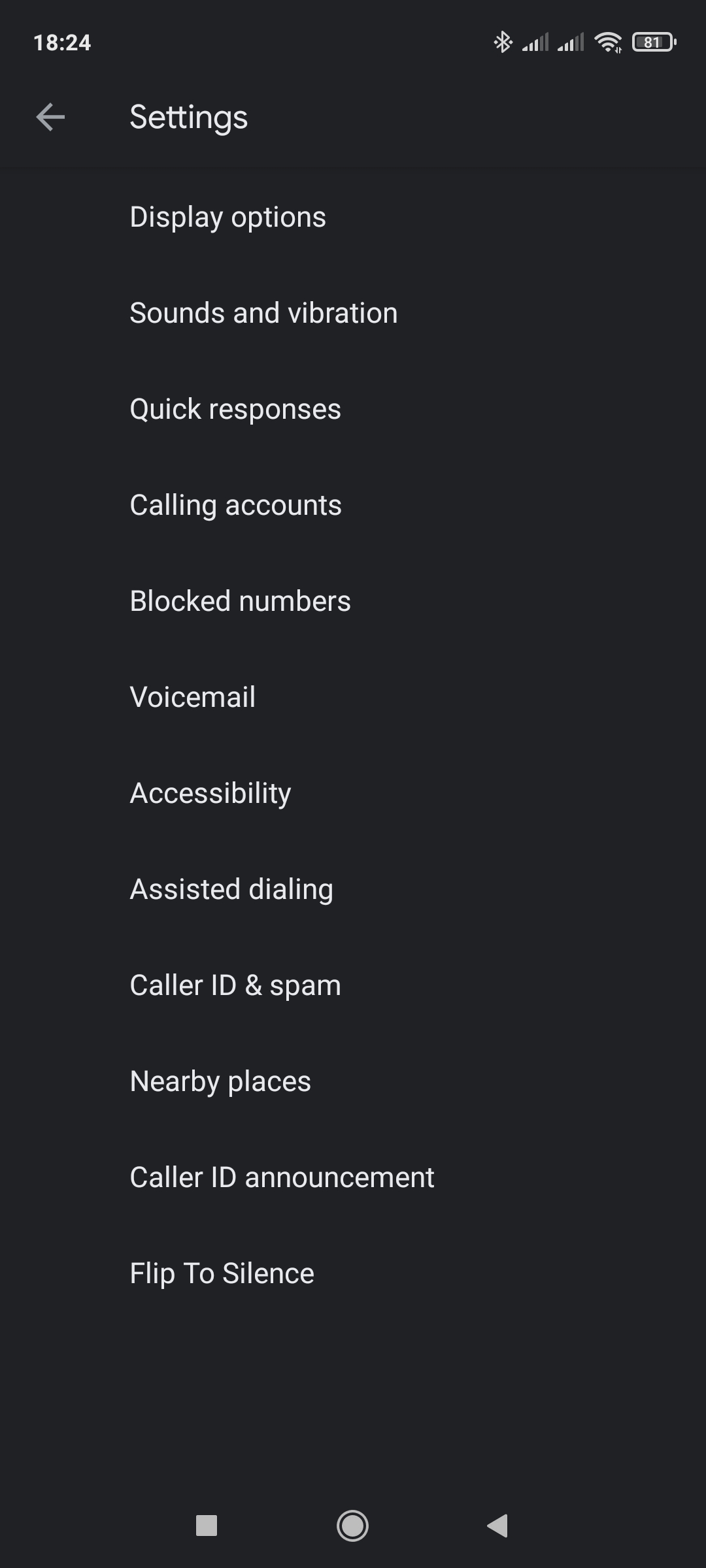Open Flip To Silence
This screenshot has width=706, height=1568.
point(353,1273)
